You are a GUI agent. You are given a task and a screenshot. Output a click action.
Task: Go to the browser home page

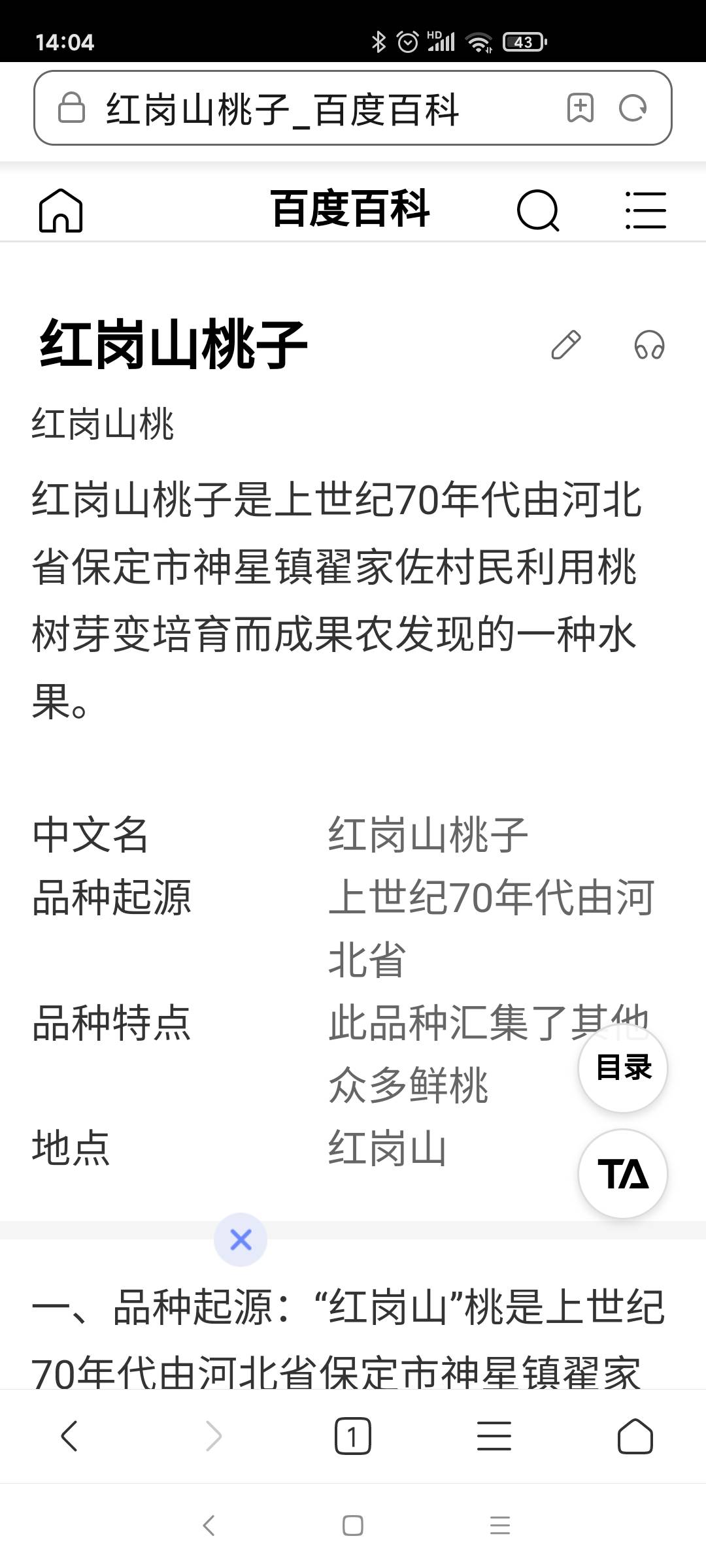coord(635,1436)
